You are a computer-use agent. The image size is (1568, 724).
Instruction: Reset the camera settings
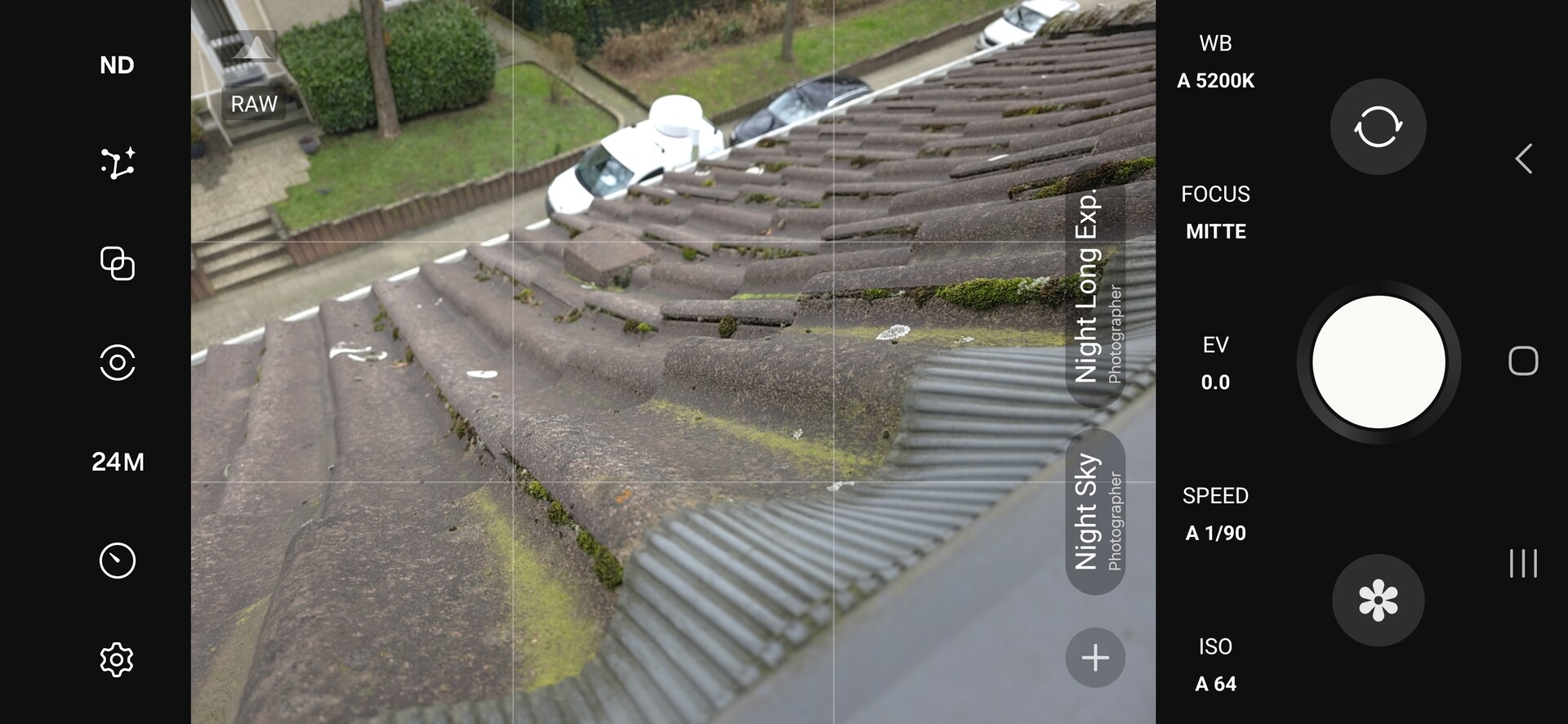click(1378, 127)
